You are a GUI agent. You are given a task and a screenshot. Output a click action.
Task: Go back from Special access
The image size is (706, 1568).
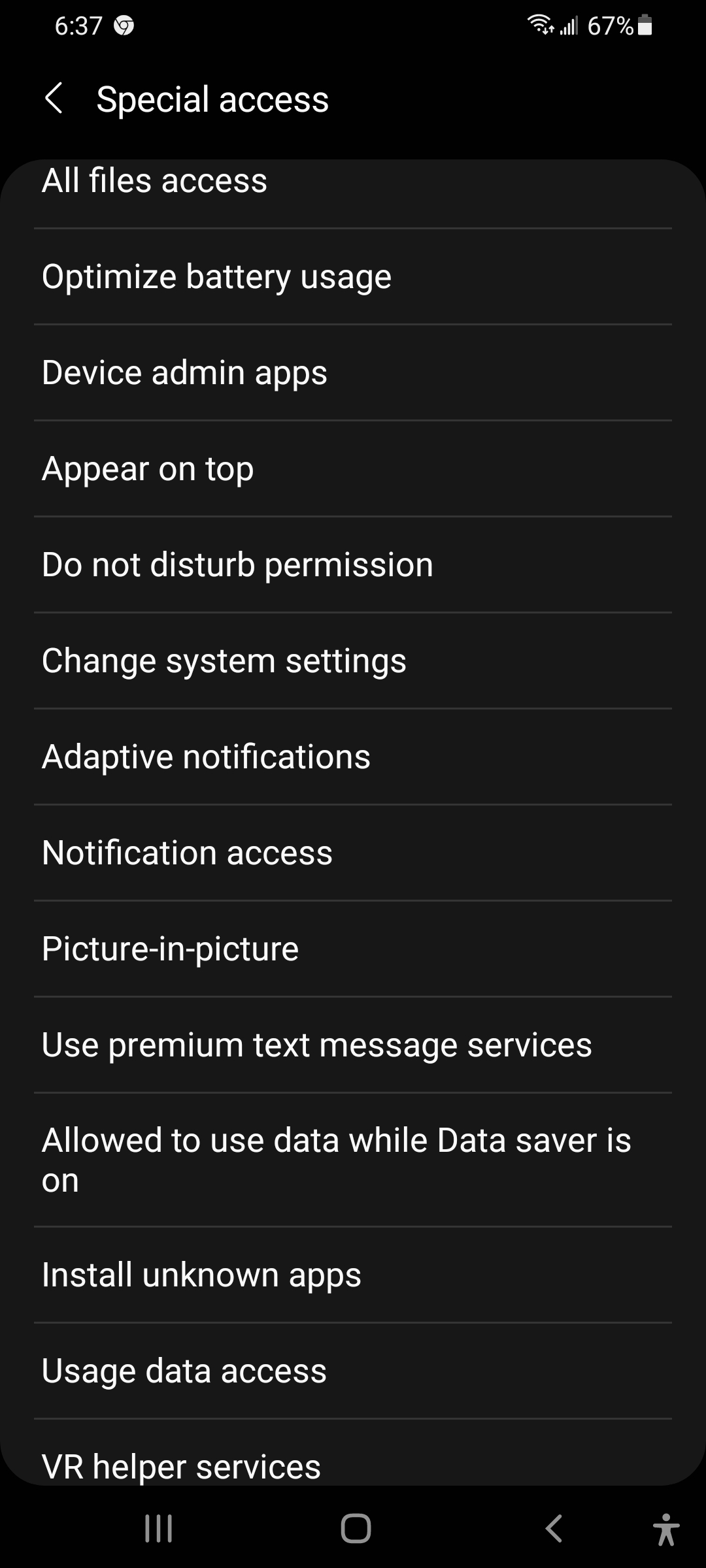click(x=54, y=99)
